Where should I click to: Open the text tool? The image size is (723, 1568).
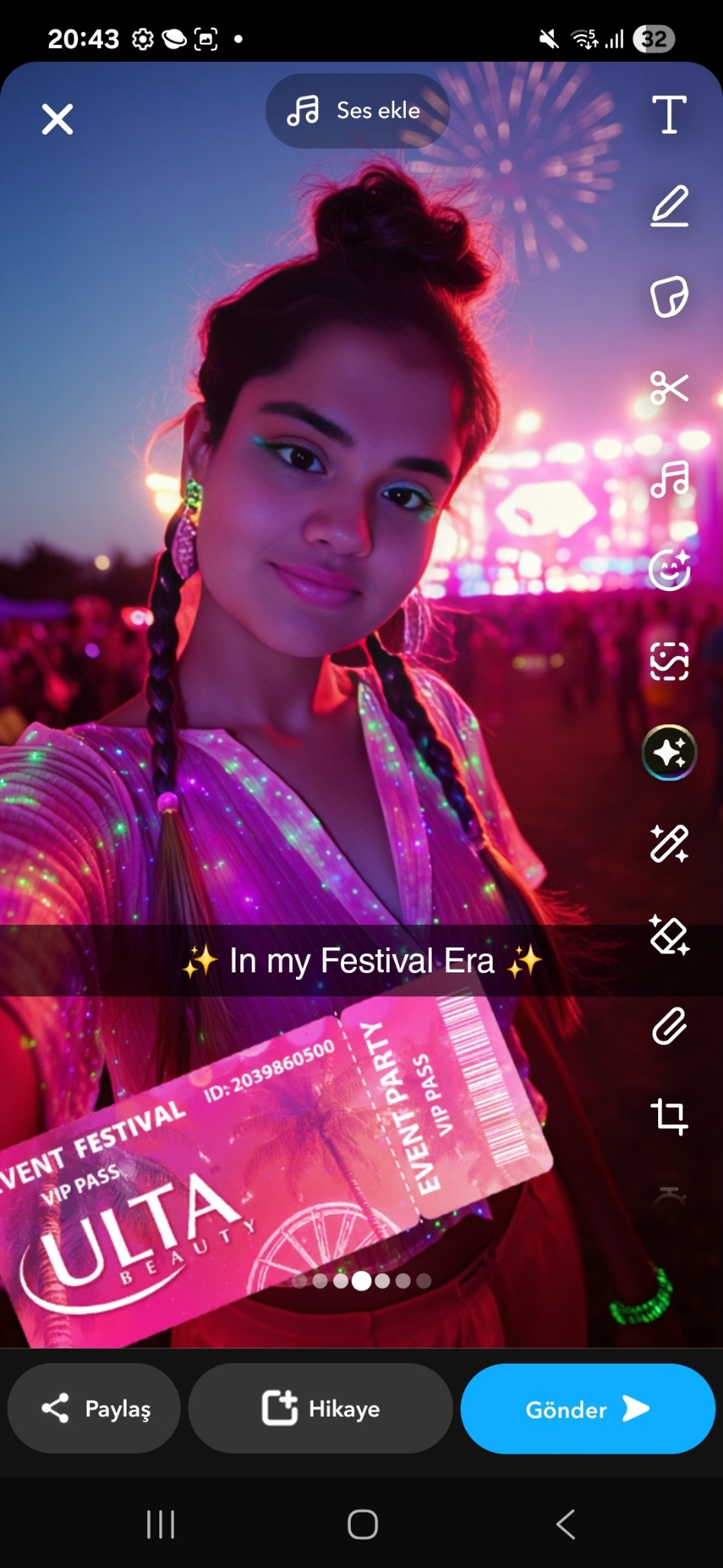point(670,114)
